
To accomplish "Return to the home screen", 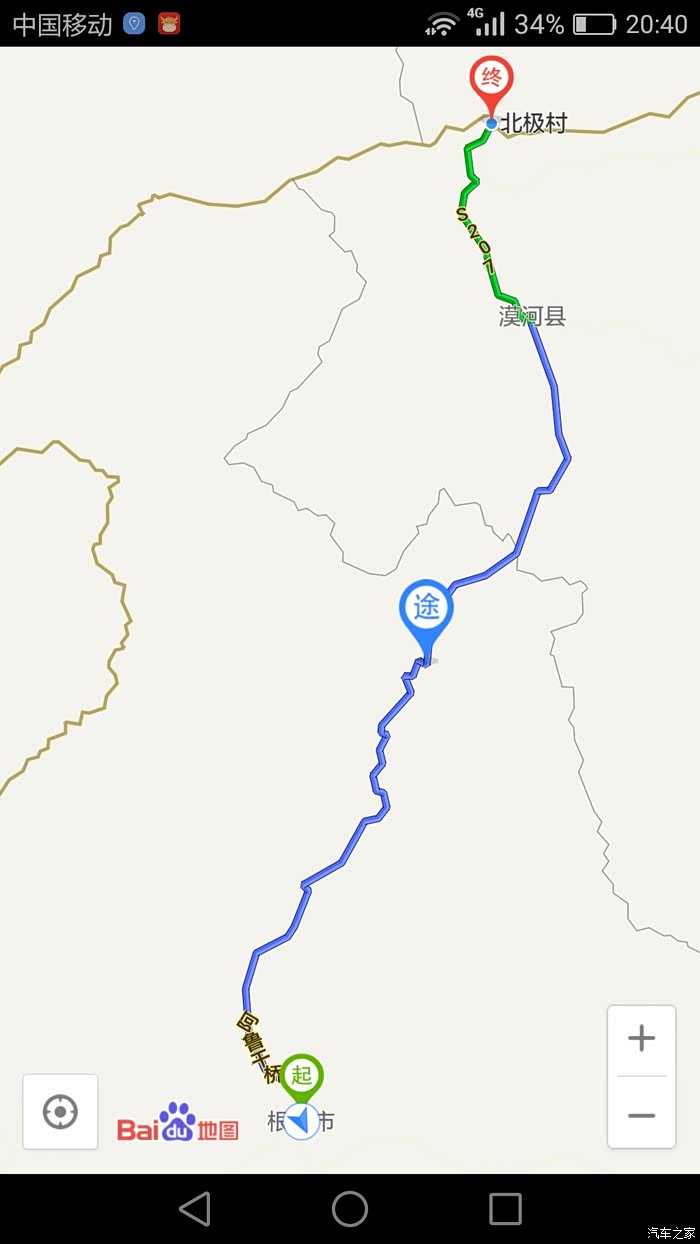I will tap(350, 1209).
